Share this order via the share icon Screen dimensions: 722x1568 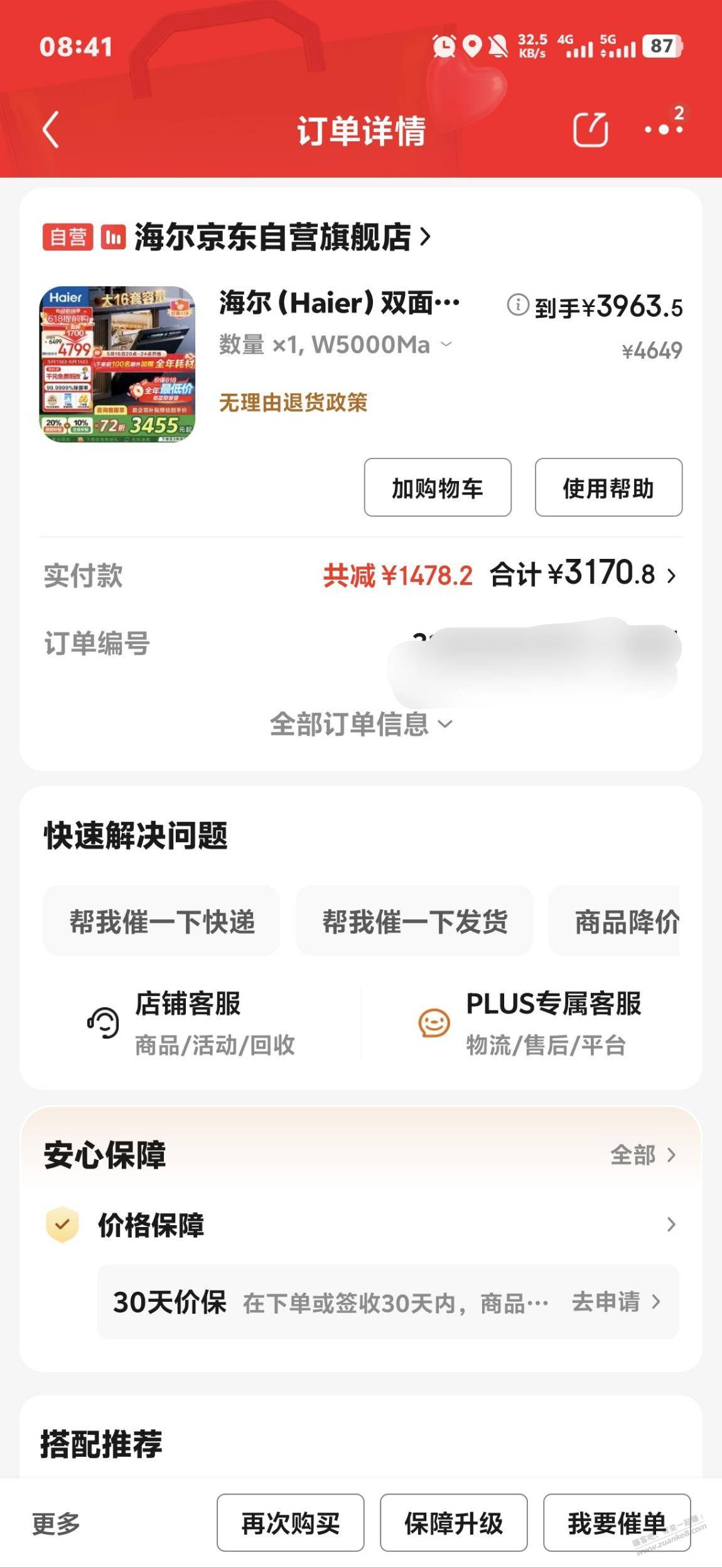click(x=590, y=130)
